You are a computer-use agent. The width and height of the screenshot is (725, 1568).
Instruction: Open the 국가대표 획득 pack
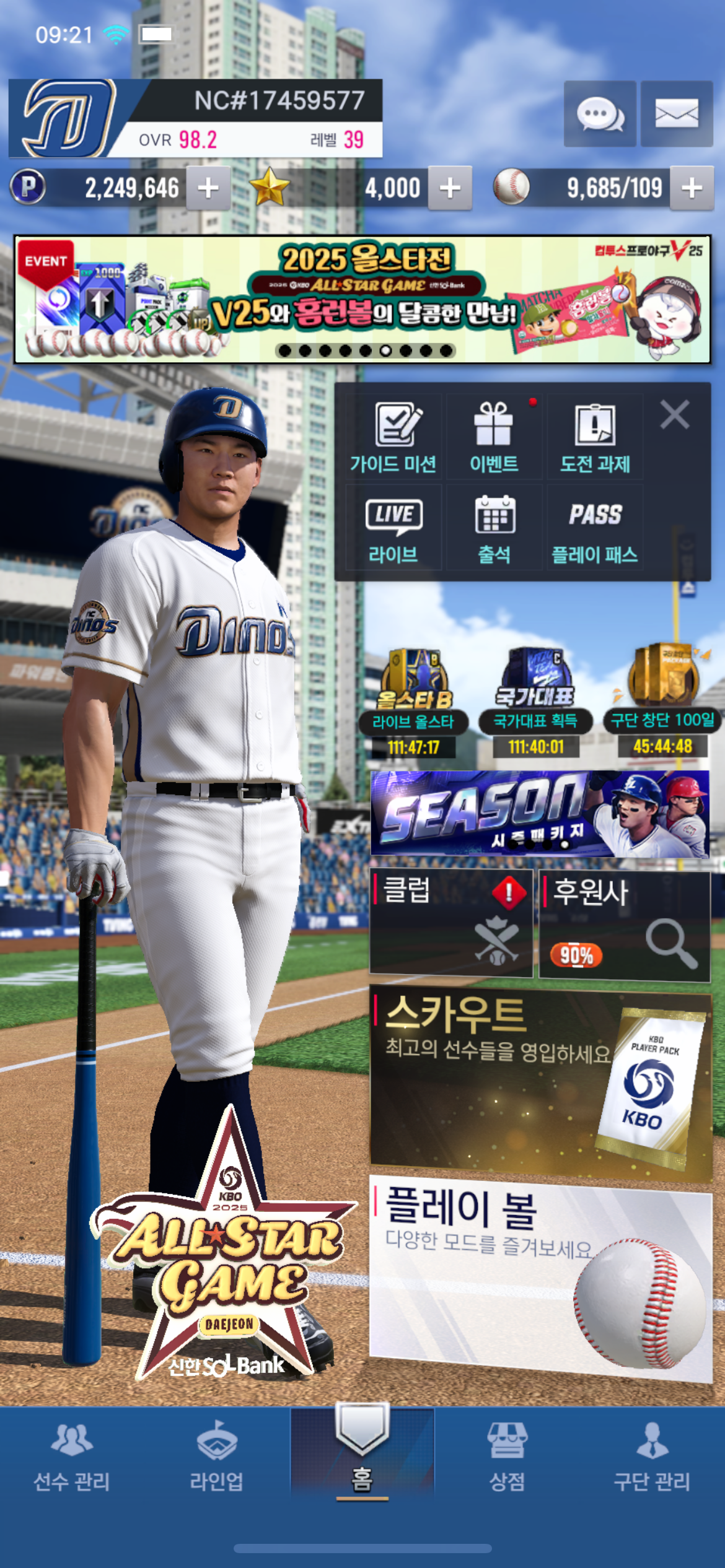pyautogui.click(x=535, y=701)
